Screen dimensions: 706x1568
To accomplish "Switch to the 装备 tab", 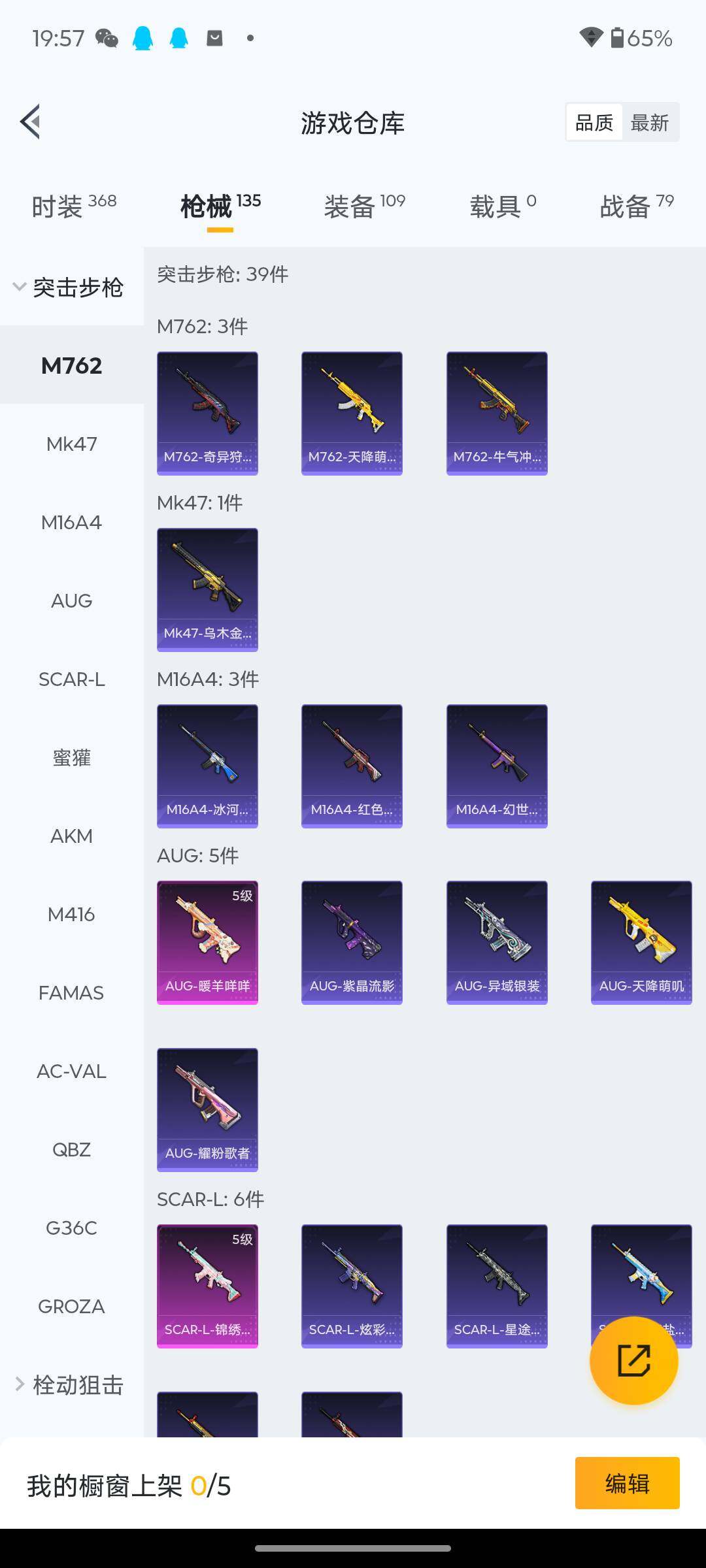I will (x=364, y=206).
